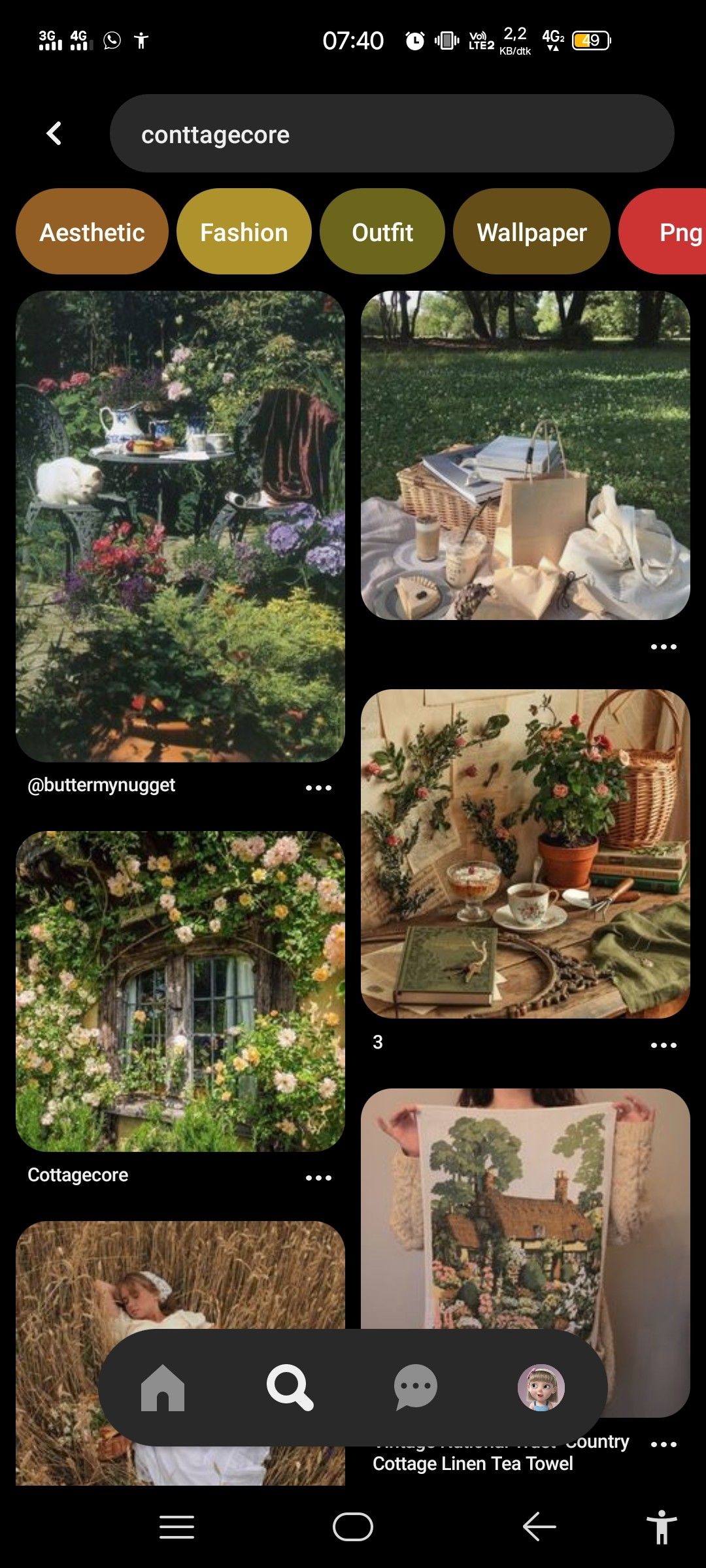Screen dimensions: 706x1568
Task: Open the pin captioned 3
Action: tap(526, 853)
